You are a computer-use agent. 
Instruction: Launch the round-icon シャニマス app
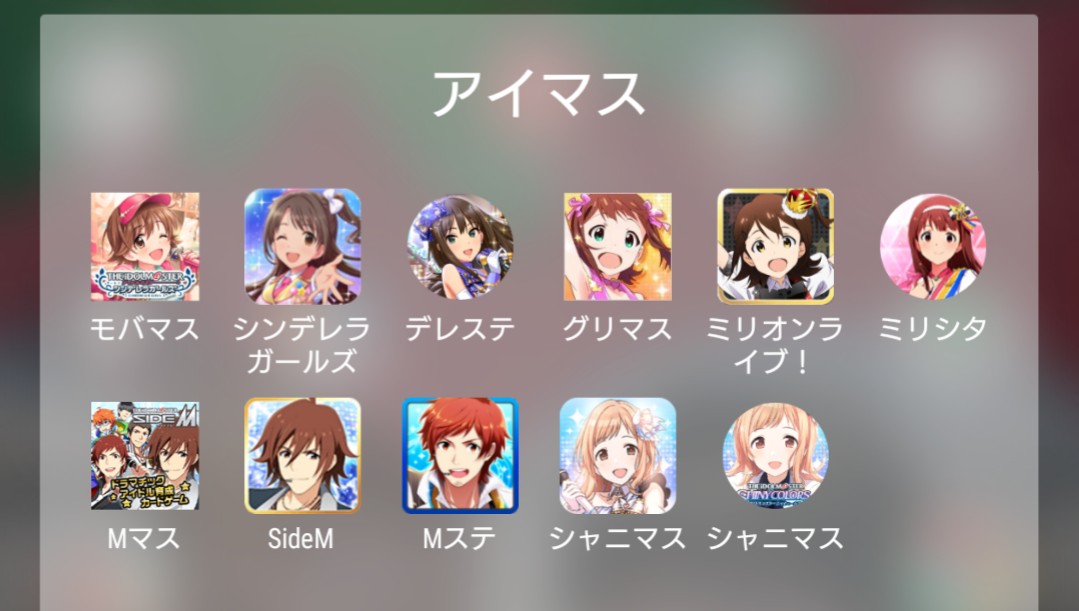coord(775,455)
